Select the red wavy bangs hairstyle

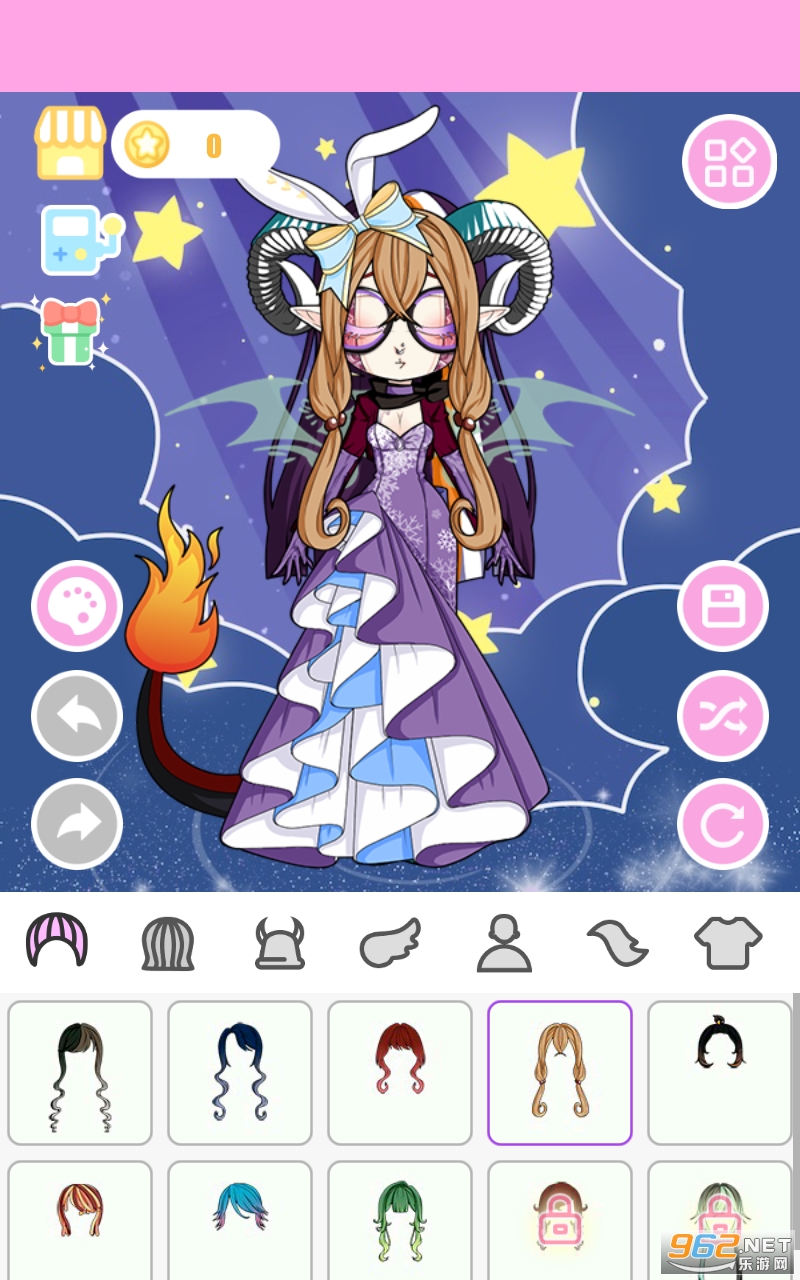click(x=400, y=1073)
